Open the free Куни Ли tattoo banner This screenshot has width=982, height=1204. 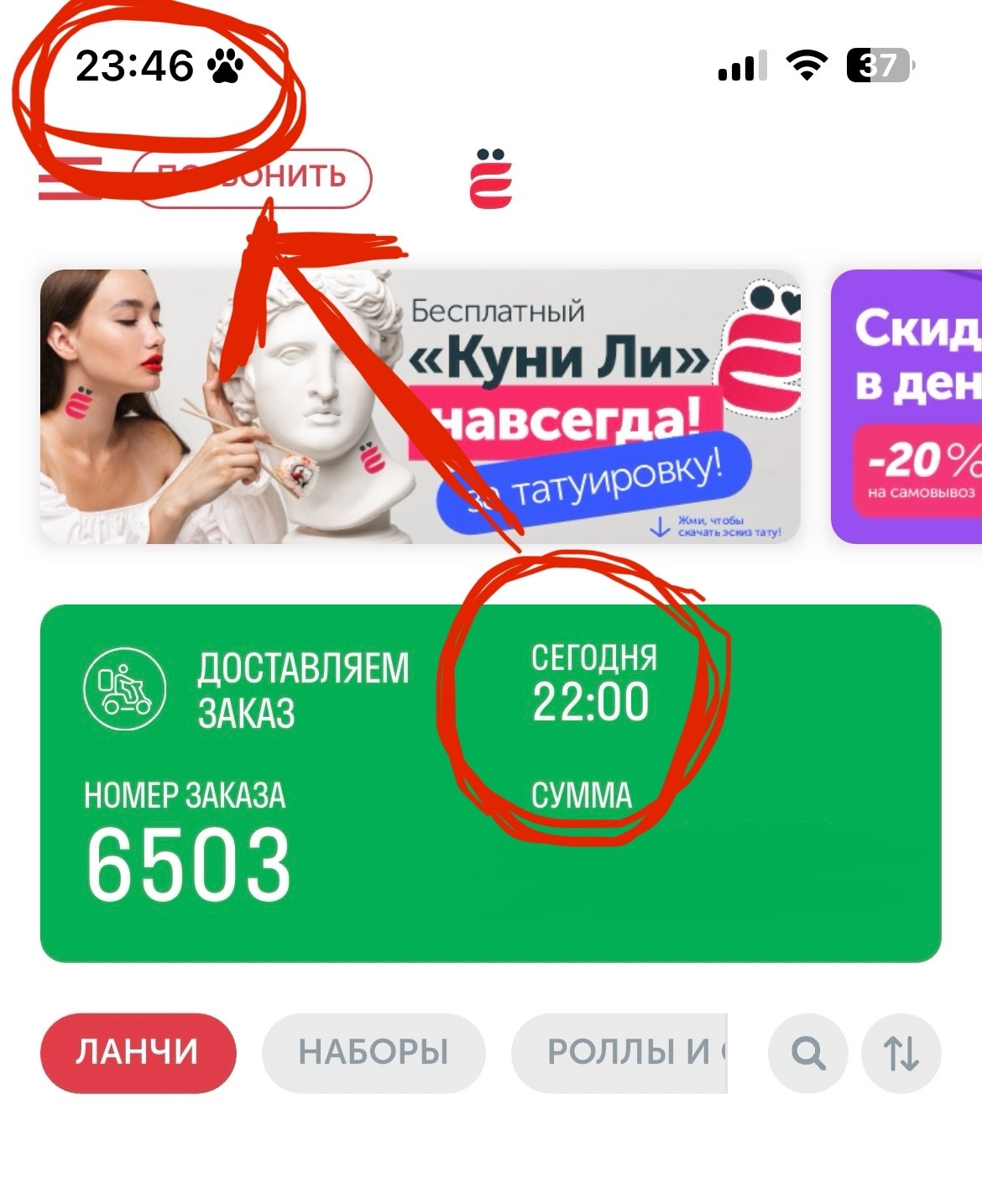click(420, 406)
